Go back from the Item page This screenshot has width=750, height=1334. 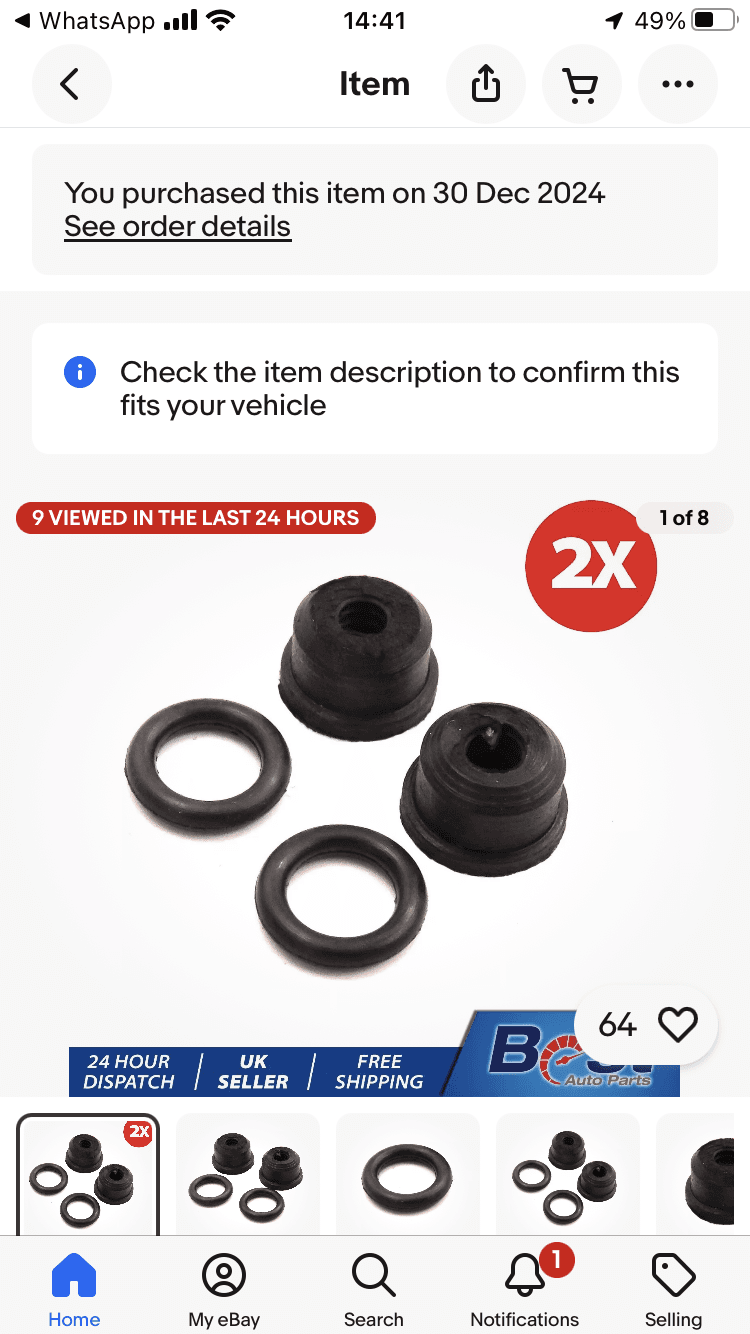70,85
